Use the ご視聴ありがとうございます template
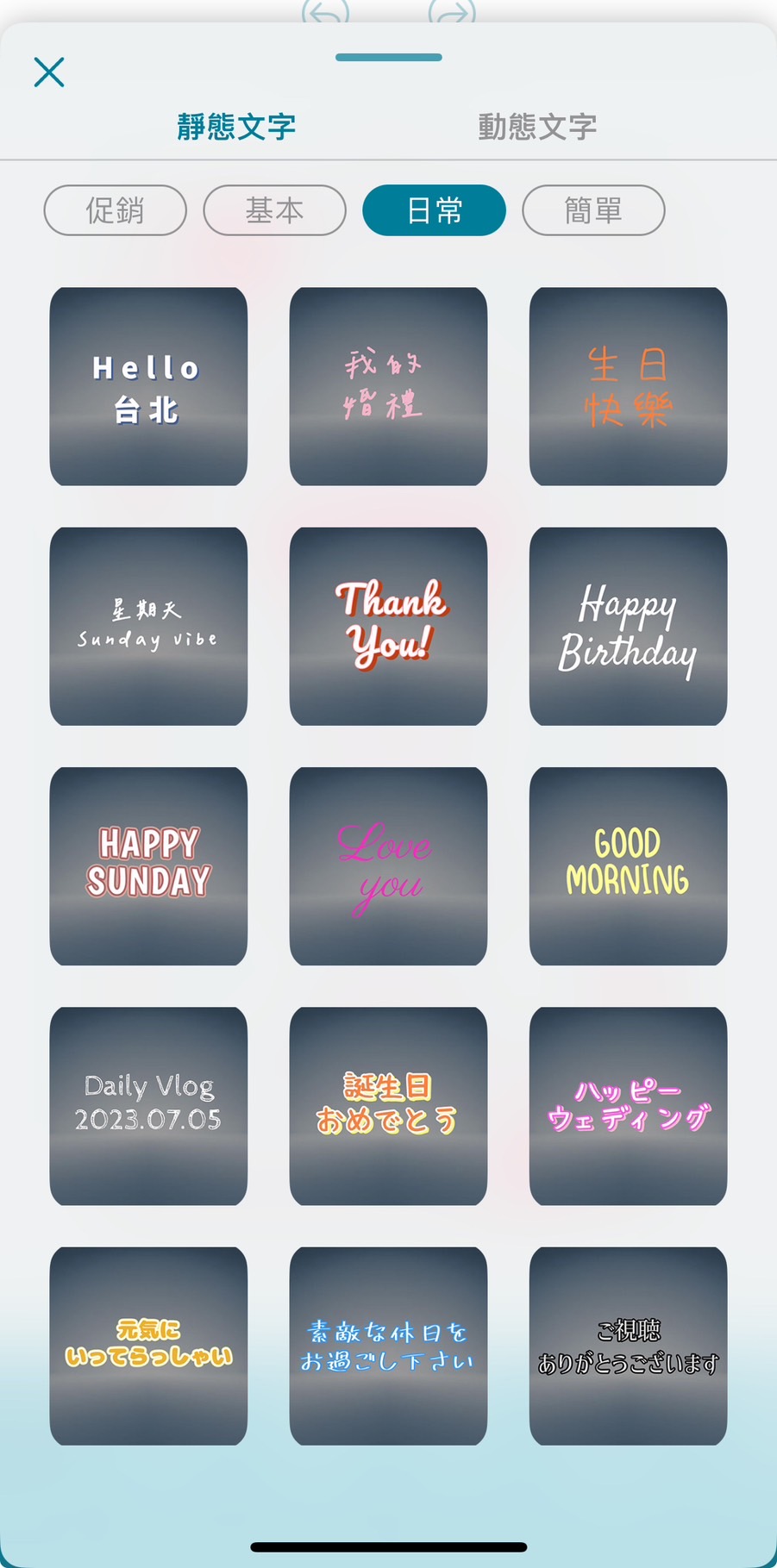777x1568 pixels. [x=628, y=1345]
